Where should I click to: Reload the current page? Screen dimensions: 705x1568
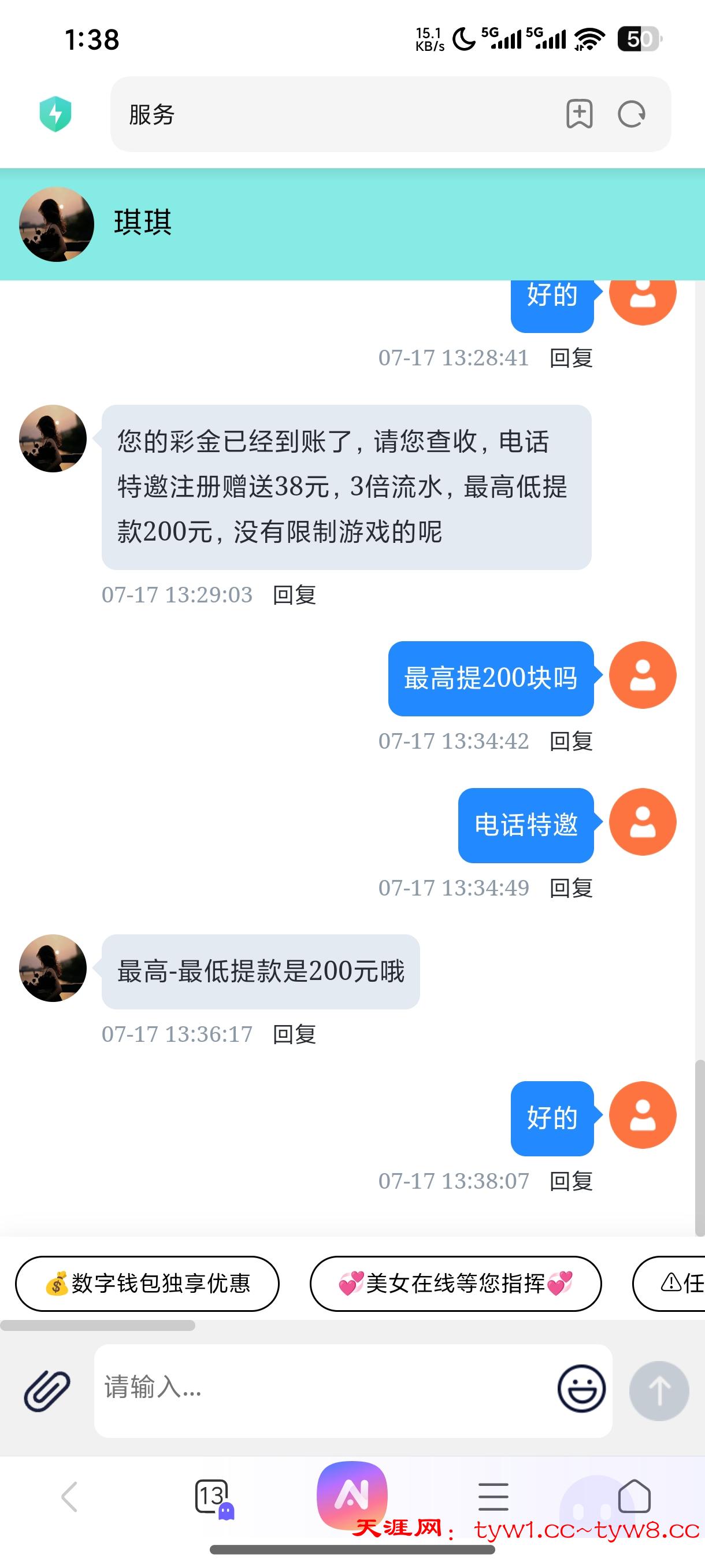pos(632,114)
